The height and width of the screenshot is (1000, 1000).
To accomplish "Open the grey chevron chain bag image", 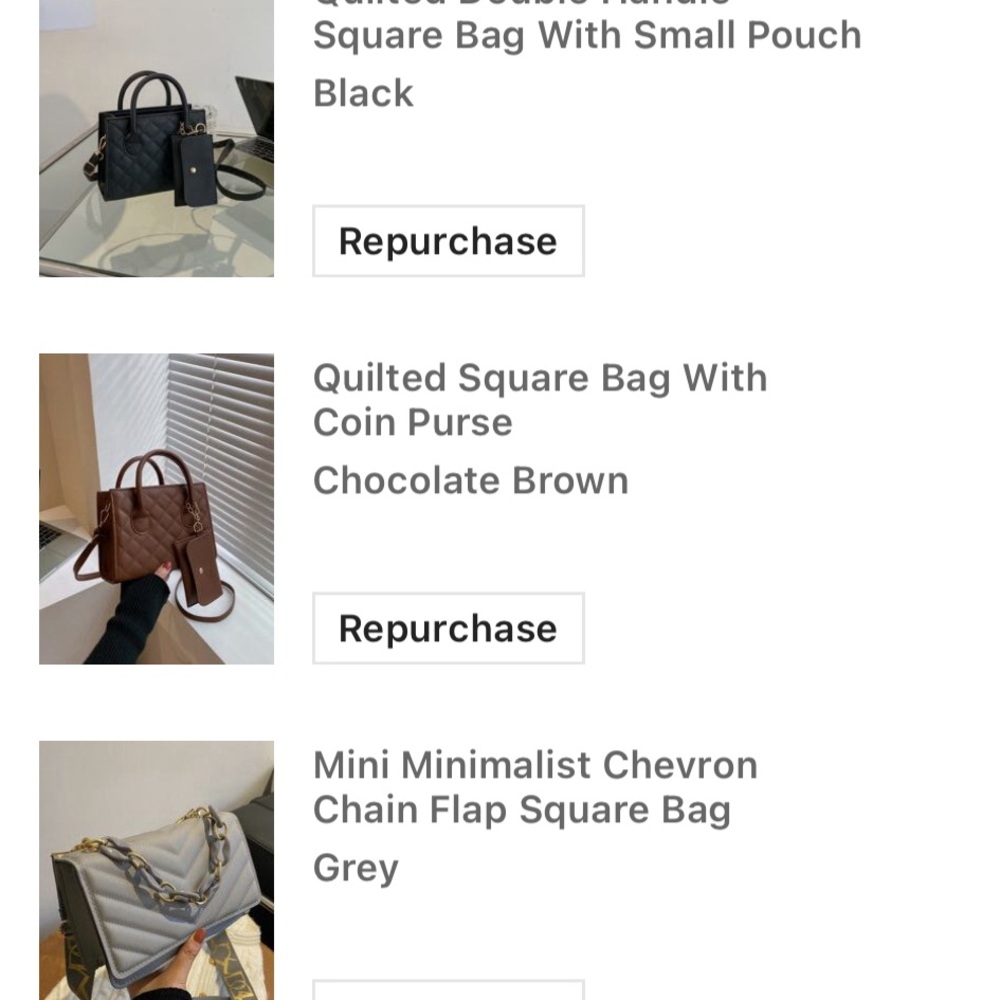I will [x=156, y=871].
